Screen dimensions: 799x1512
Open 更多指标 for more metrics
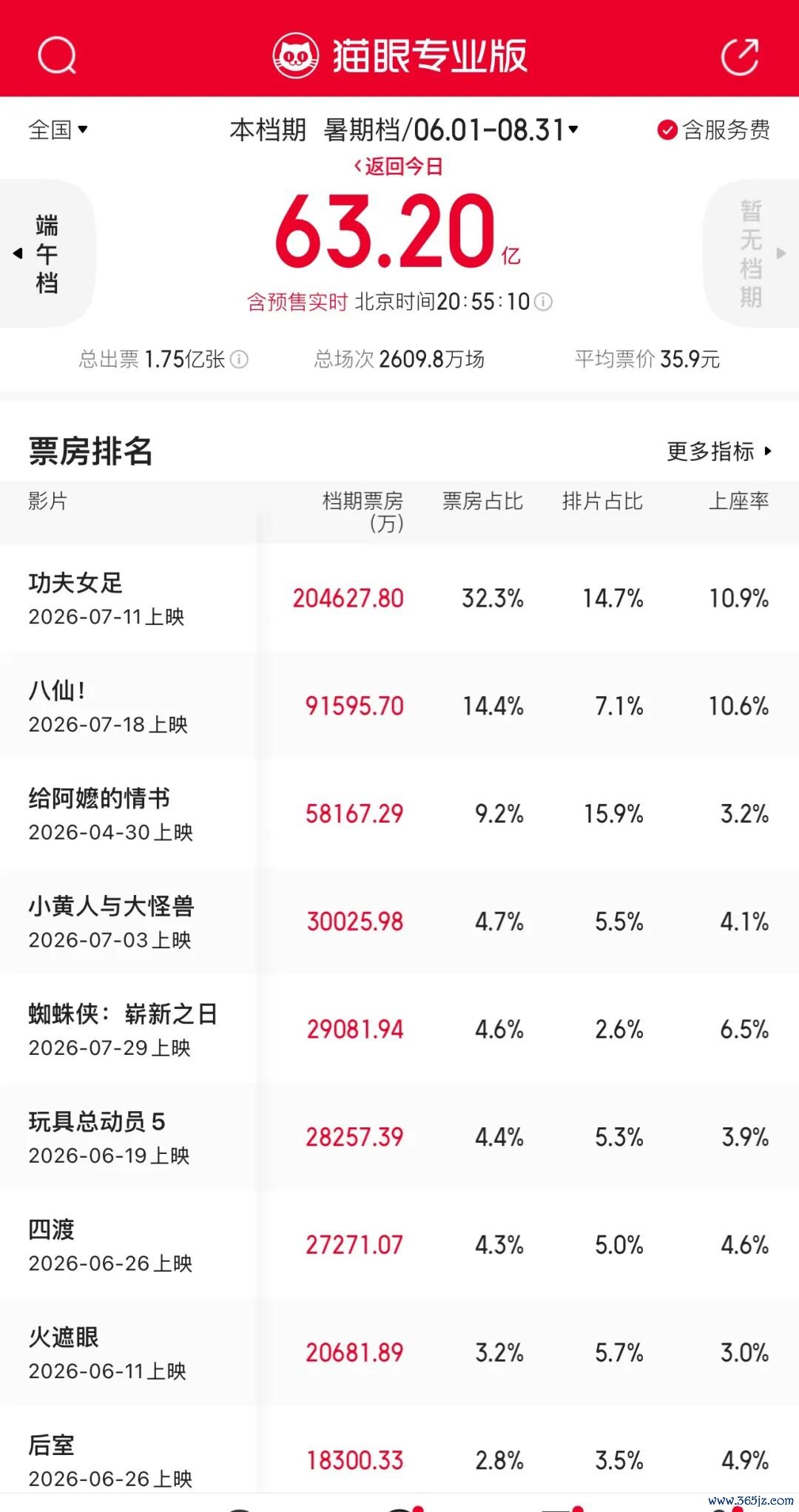click(719, 450)
